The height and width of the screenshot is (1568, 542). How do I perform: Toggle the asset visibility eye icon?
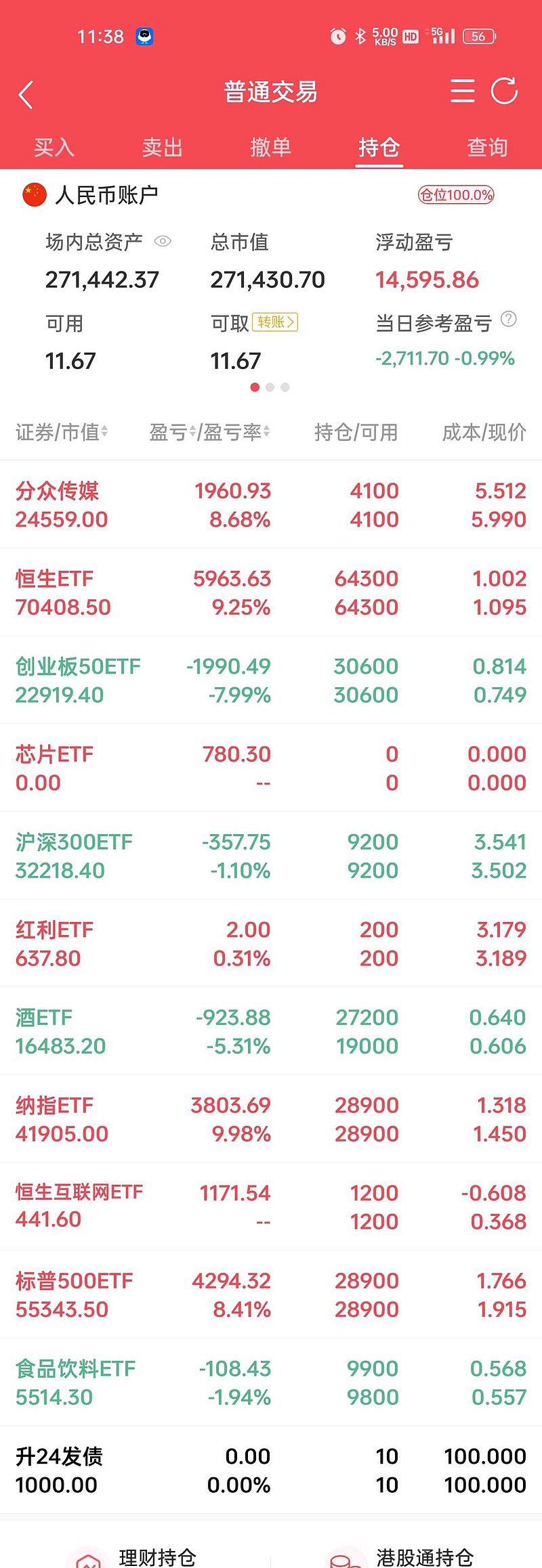pos(163,242)
